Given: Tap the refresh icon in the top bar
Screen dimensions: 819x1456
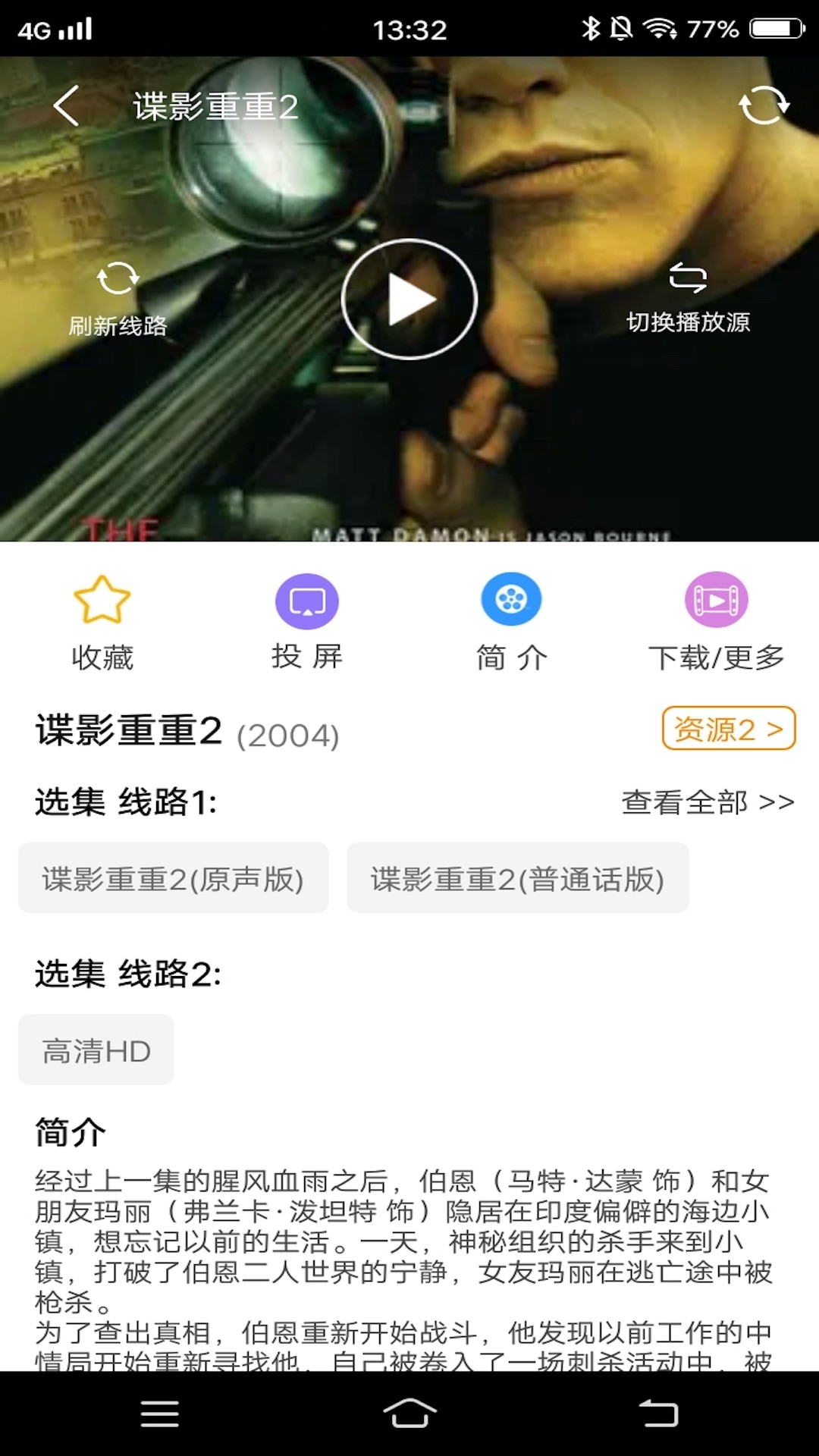Looking at the screenshot, I should click(765, 107).
